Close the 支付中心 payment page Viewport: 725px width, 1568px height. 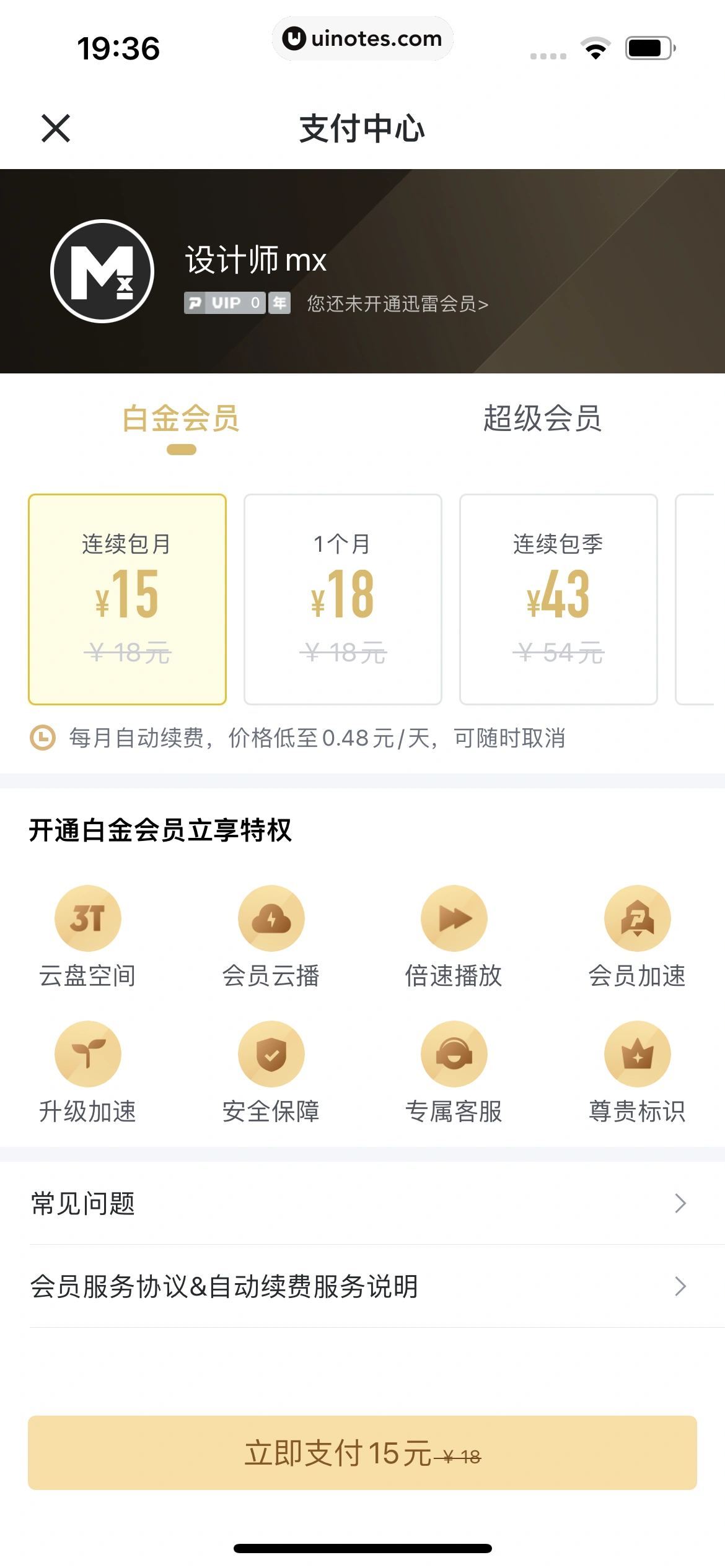click(x=56, y=128)
